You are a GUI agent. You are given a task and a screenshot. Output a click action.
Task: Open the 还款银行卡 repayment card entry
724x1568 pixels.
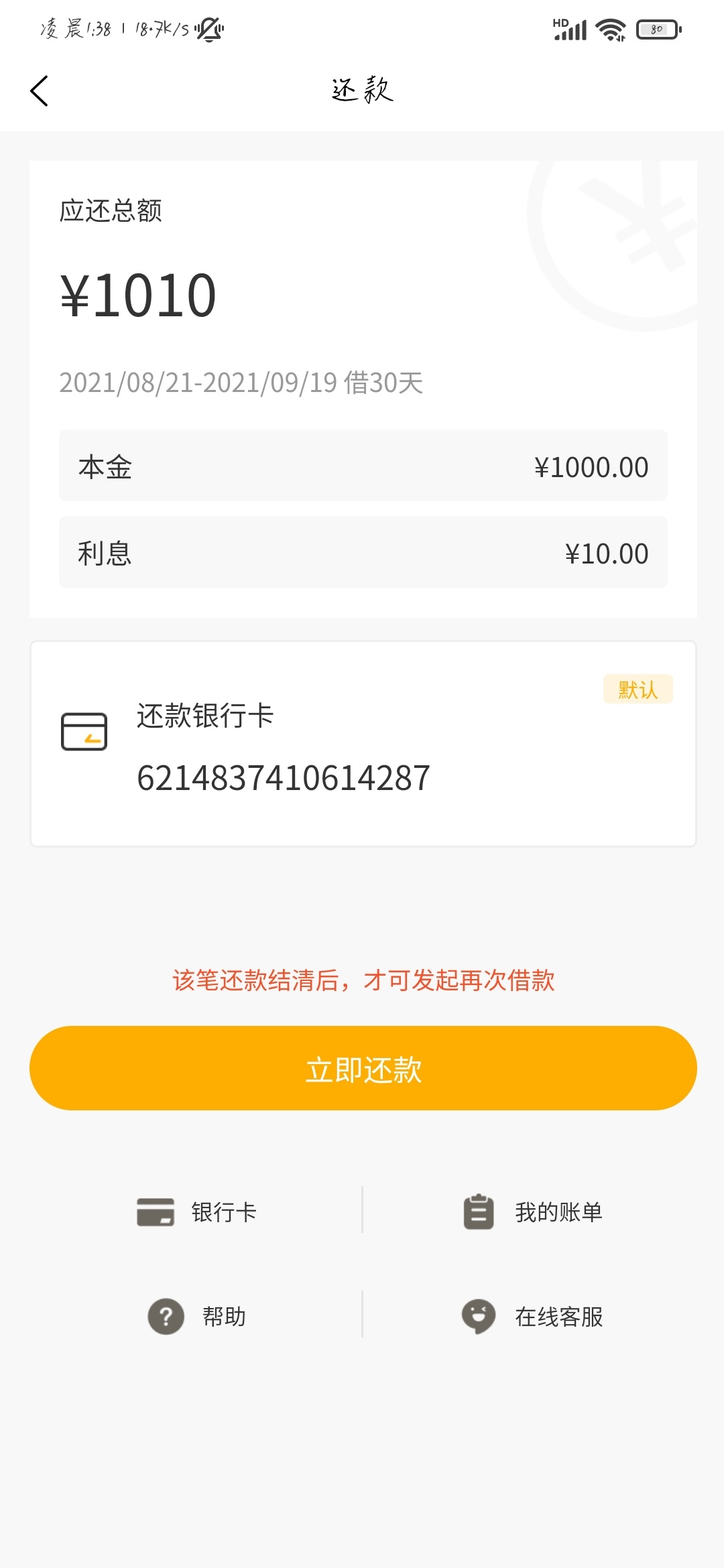363,744
